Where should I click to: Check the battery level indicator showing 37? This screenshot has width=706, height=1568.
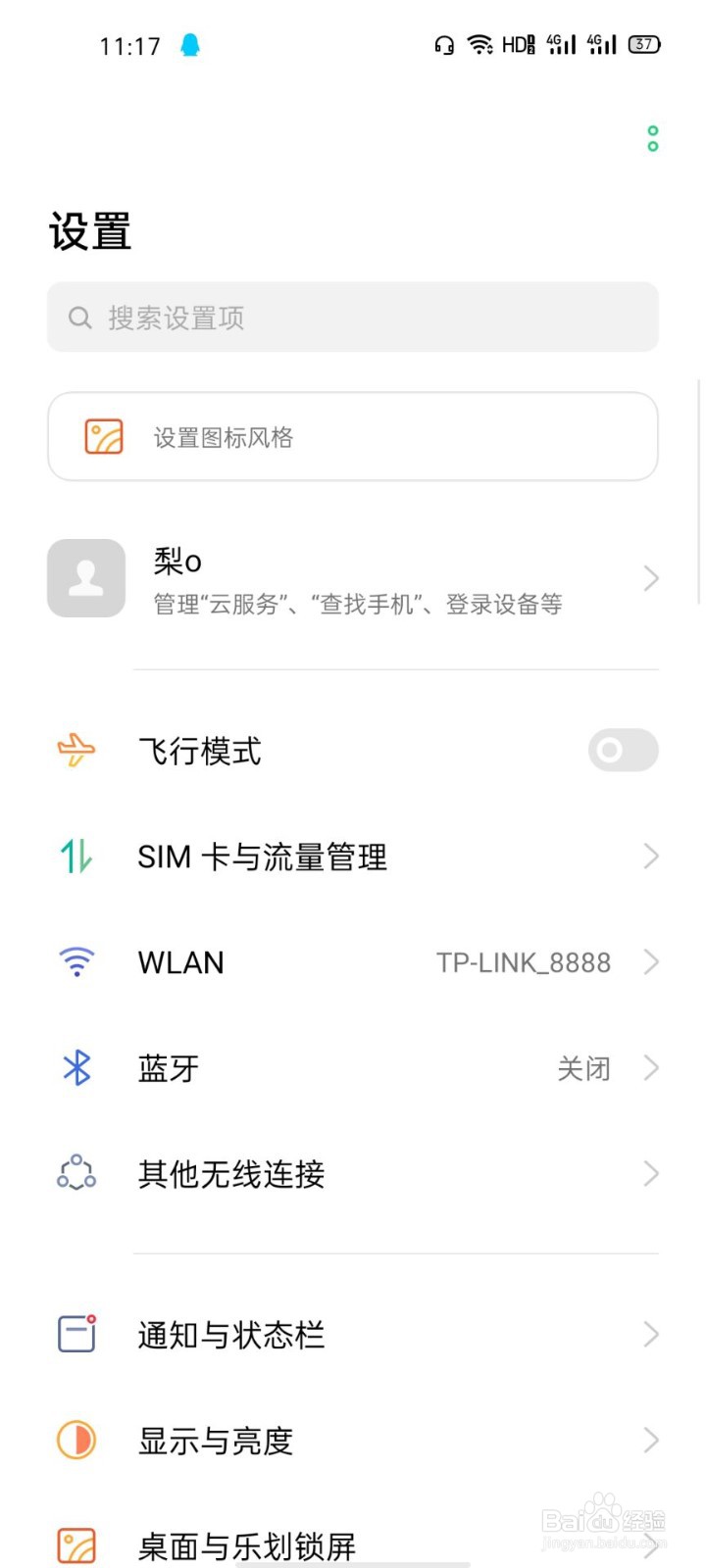646,44
